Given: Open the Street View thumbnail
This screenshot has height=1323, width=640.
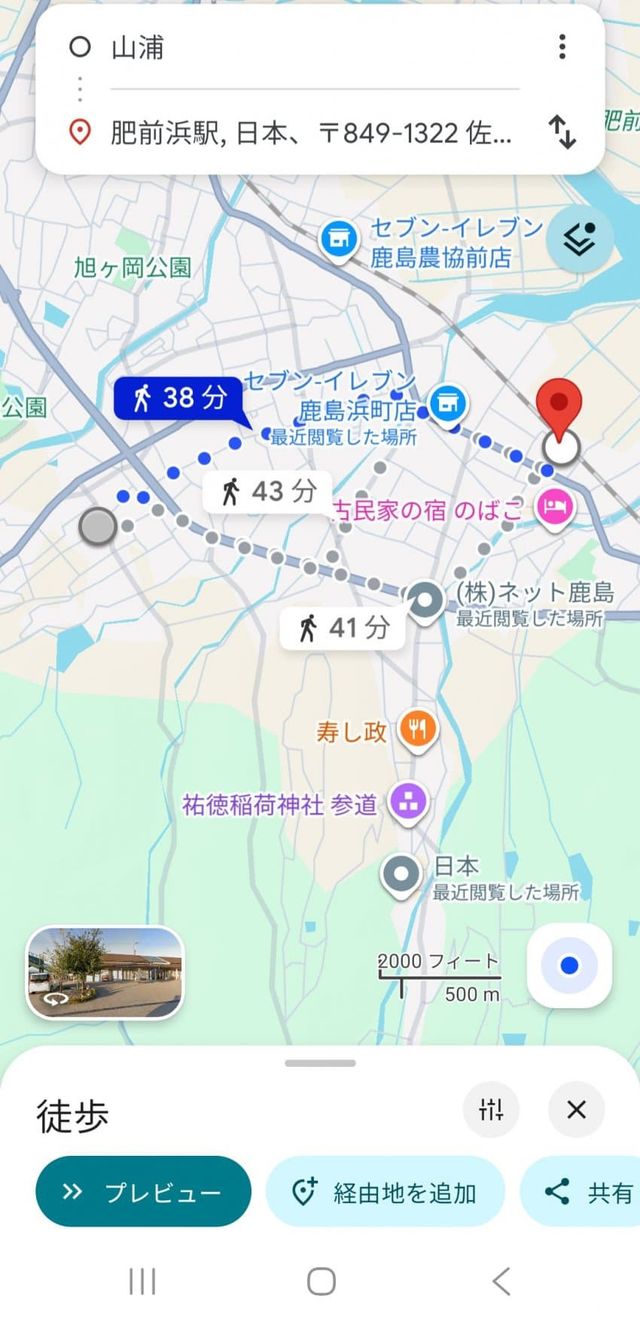Looking at the screenshot, I should [105, 972].
